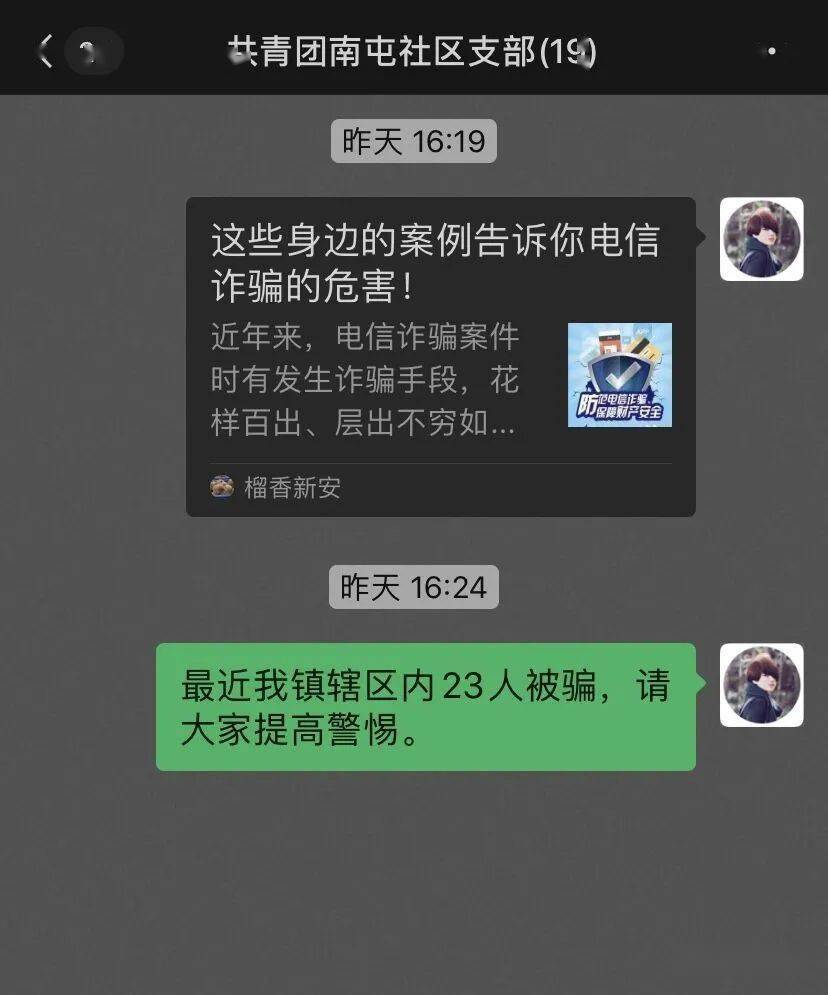Image resolution: width=828 pixels, height=995 pixels.
Task: Open the shared telecom fraud article card
Action: 440,356
